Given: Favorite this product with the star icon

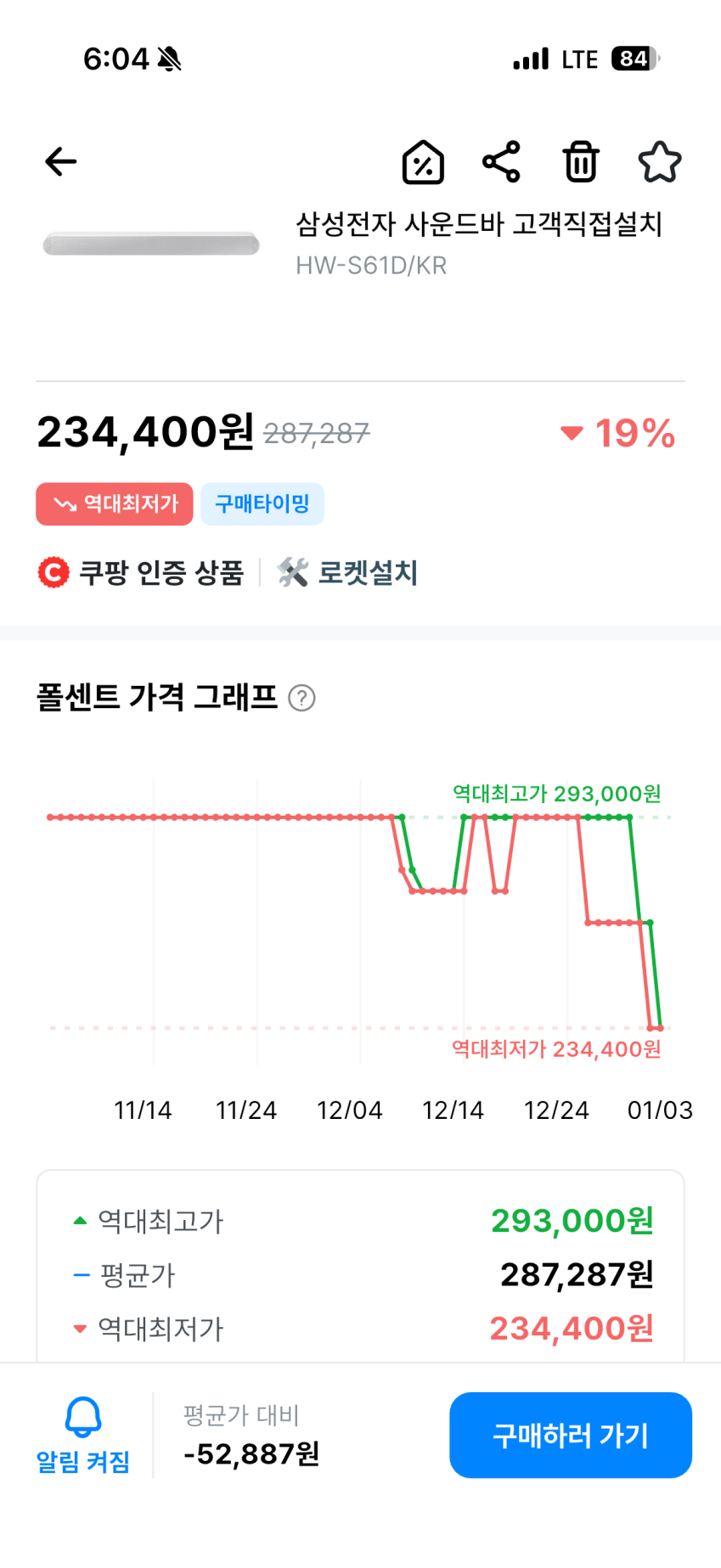Looking at the screenshot, I should point(659,162).
